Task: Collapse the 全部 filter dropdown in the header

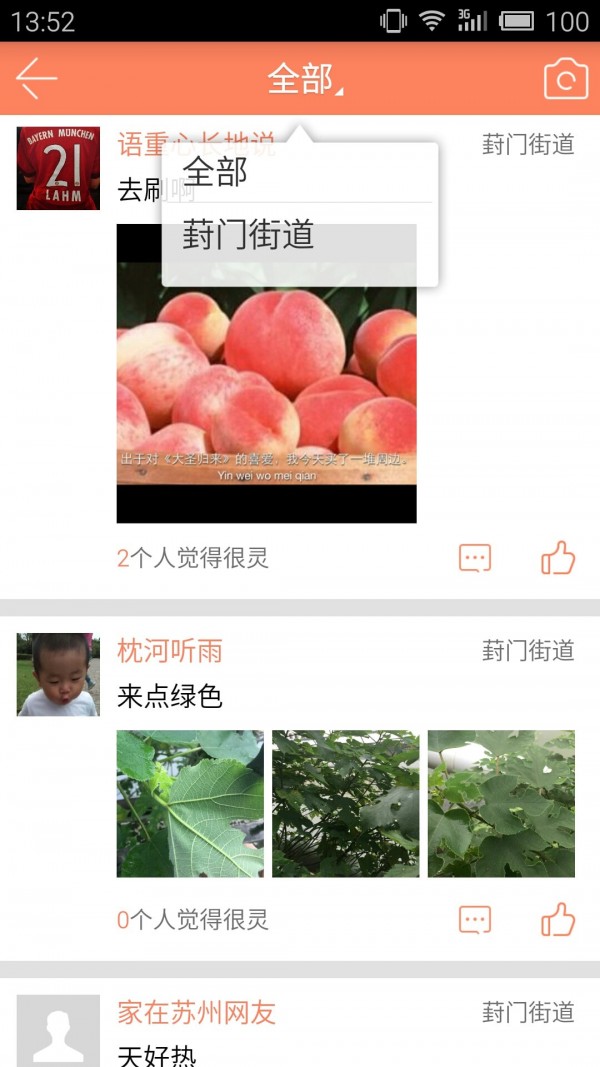Action: tap(304, 79)
